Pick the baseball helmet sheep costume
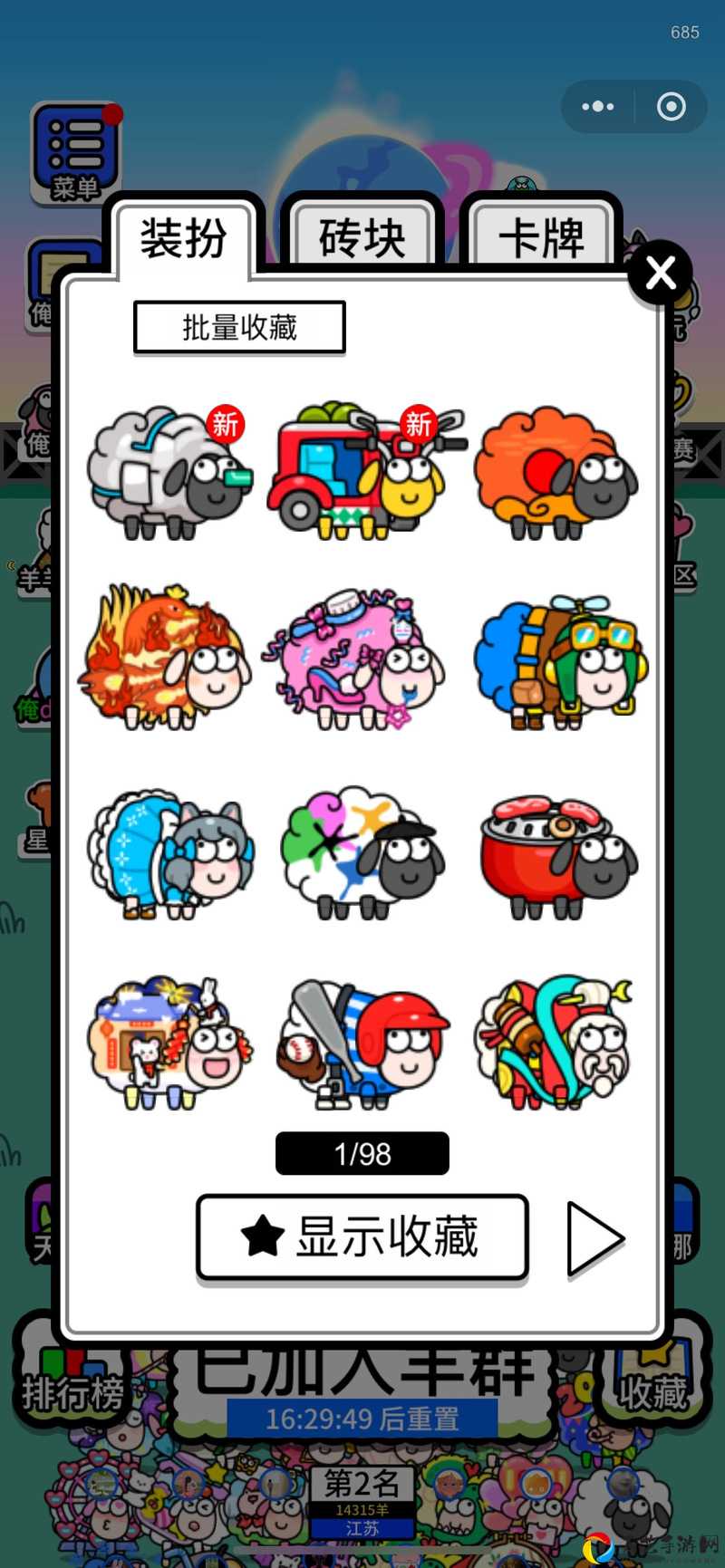 coord(362,1044)
